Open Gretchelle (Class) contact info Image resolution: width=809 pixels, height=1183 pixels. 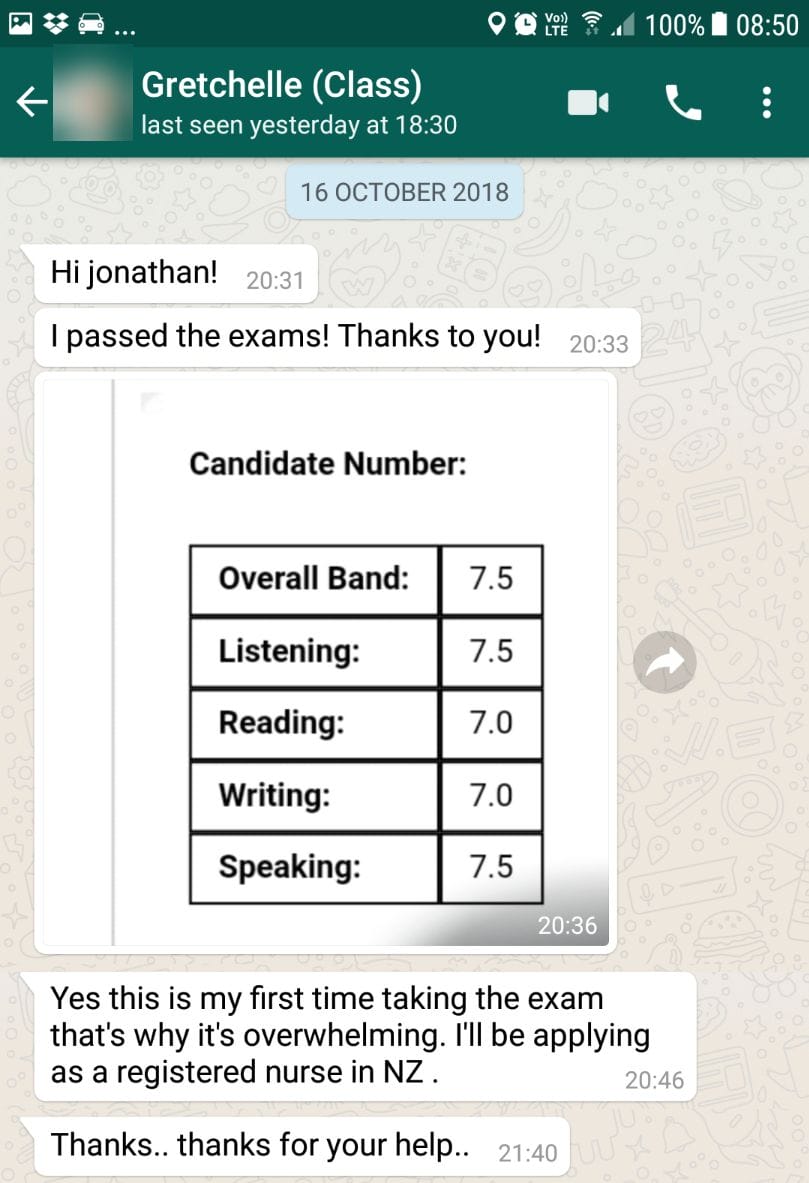300,102
